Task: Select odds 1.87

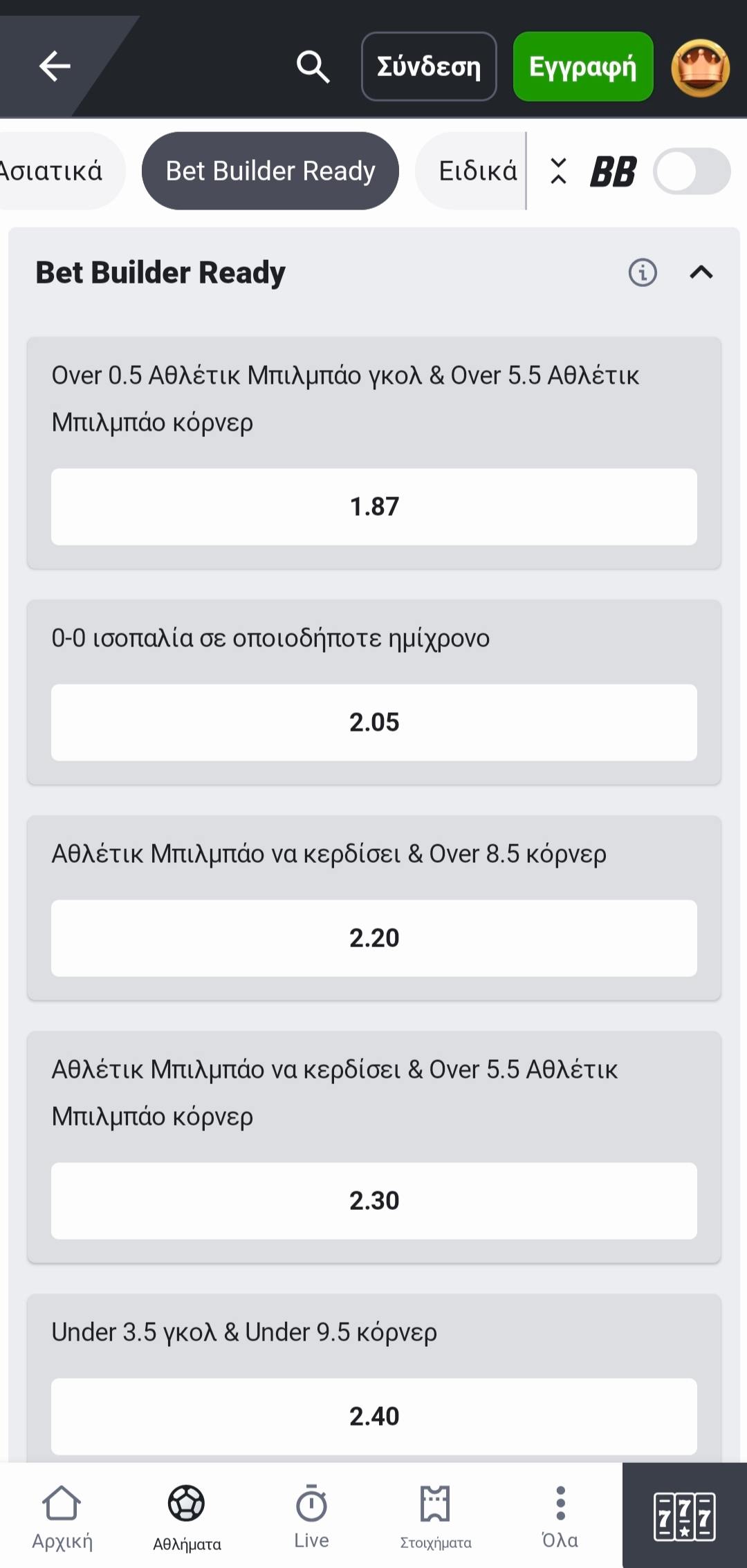Action: pos(373,507)
